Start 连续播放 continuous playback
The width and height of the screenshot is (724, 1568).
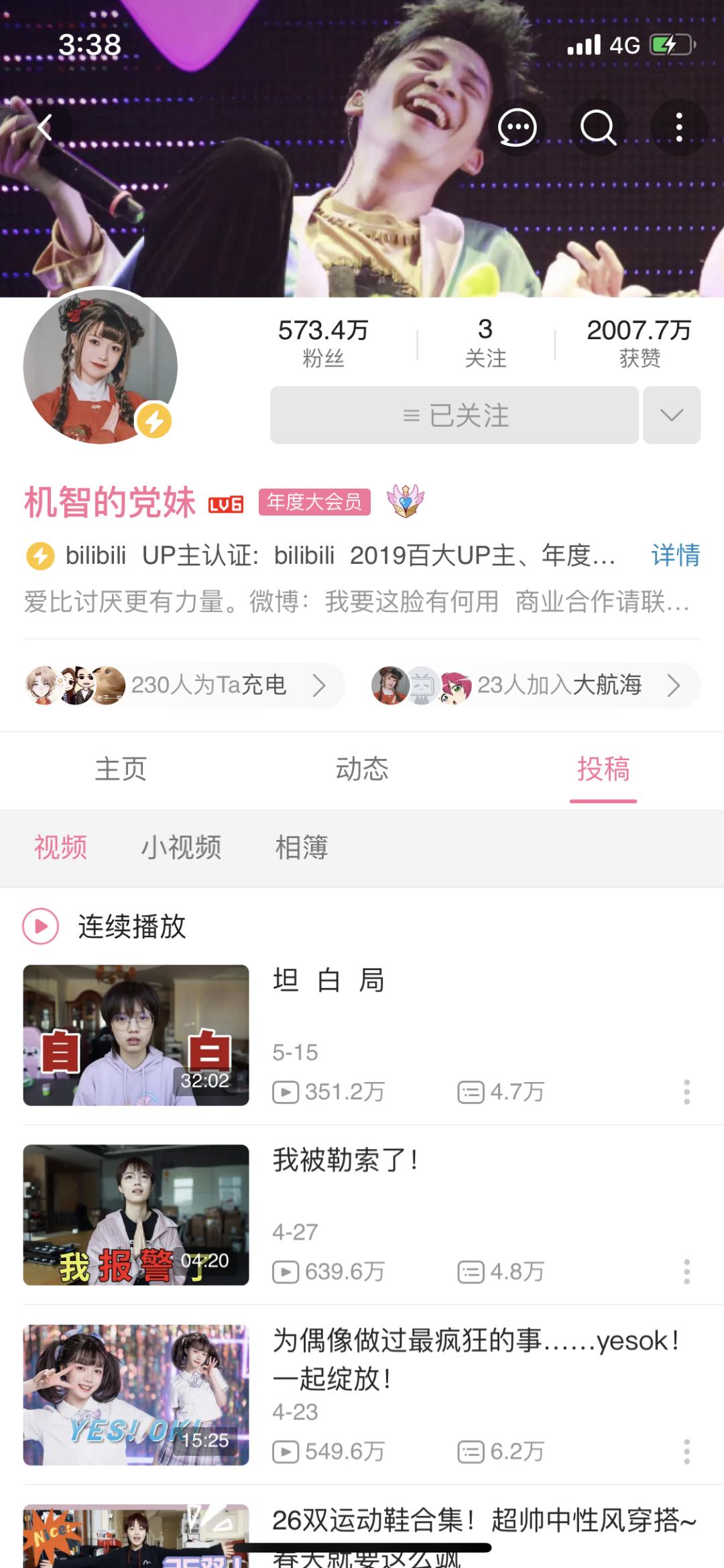105,926
